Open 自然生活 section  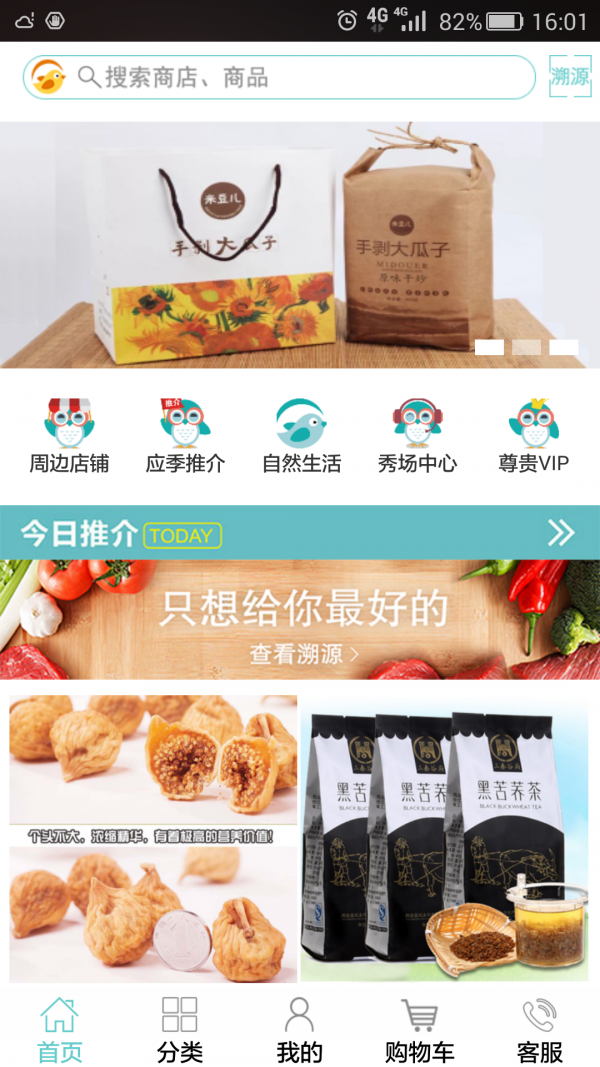[301, 436]
